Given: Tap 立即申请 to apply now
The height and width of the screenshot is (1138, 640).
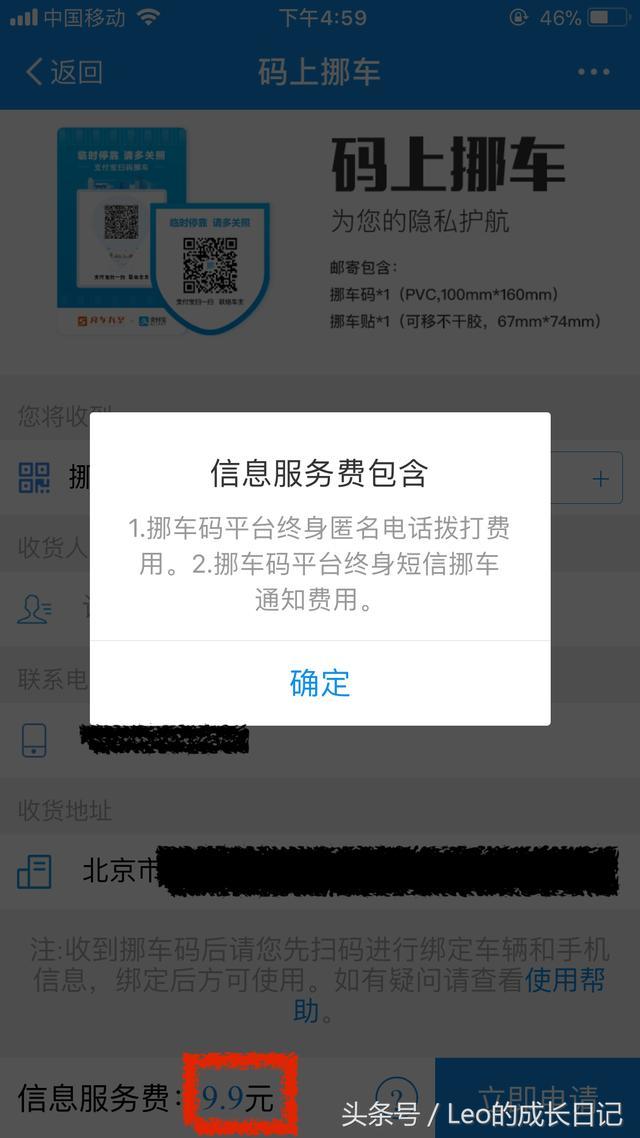Looking at the screenshot, I should [x=537, y=1097].
